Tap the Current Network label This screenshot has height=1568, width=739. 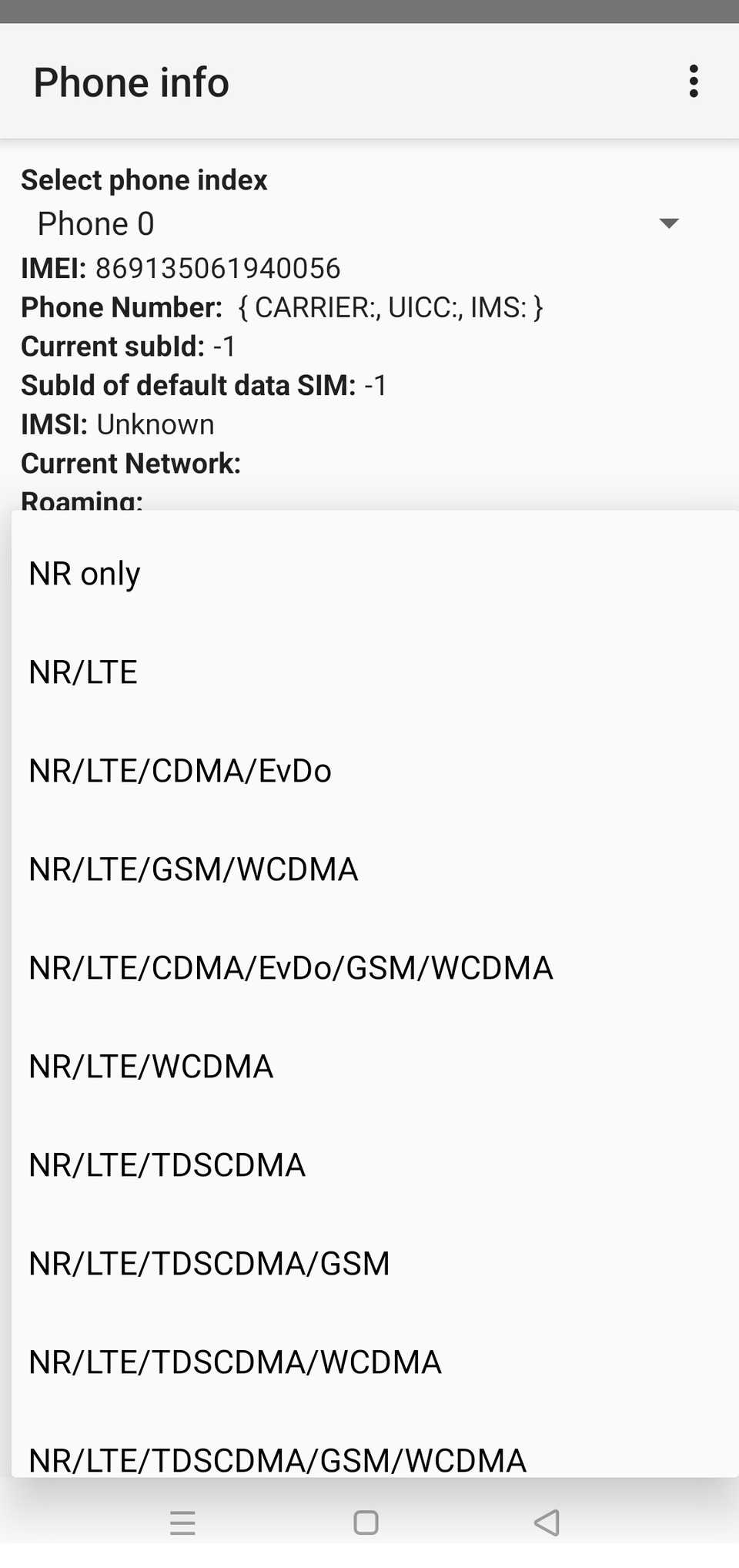pos(130,463)
